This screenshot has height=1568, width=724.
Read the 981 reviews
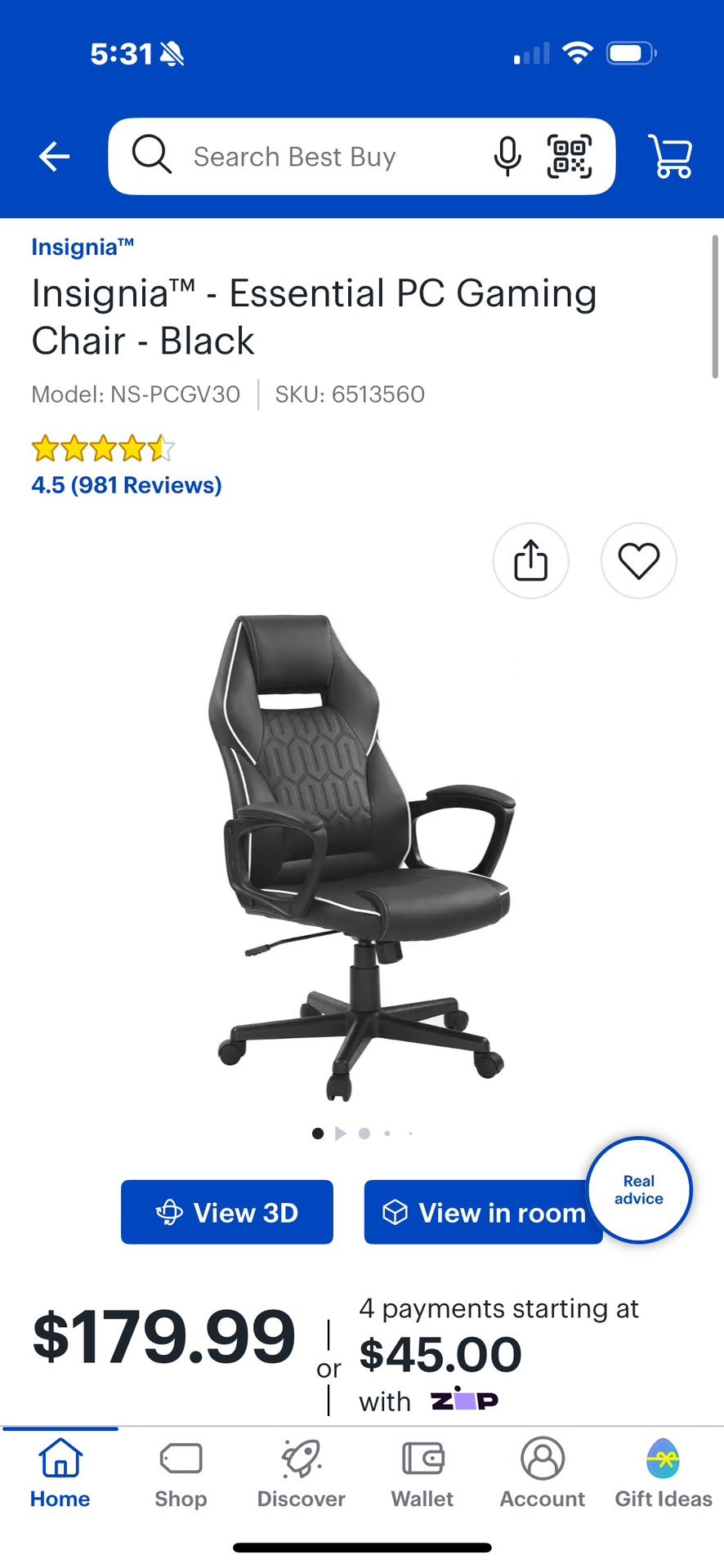(x=127, y=485)
